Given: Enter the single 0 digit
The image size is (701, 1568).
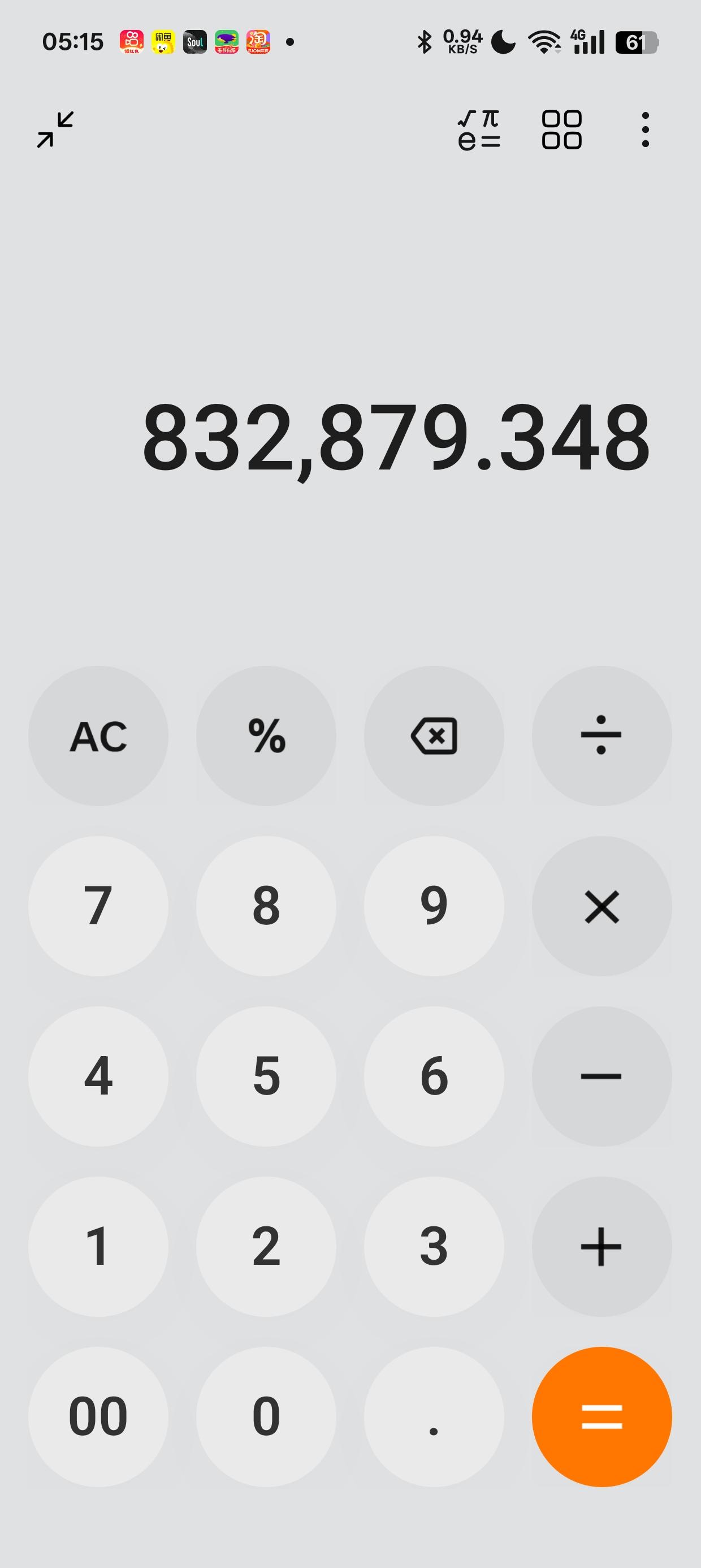Looking at the screenshot, I should 266,1417.
